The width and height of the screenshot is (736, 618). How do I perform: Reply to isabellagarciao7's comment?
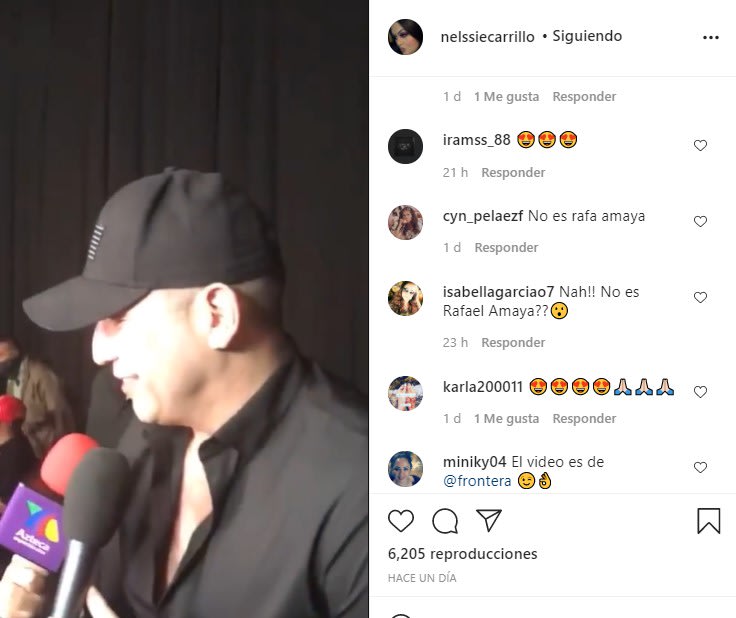point(513,343)
